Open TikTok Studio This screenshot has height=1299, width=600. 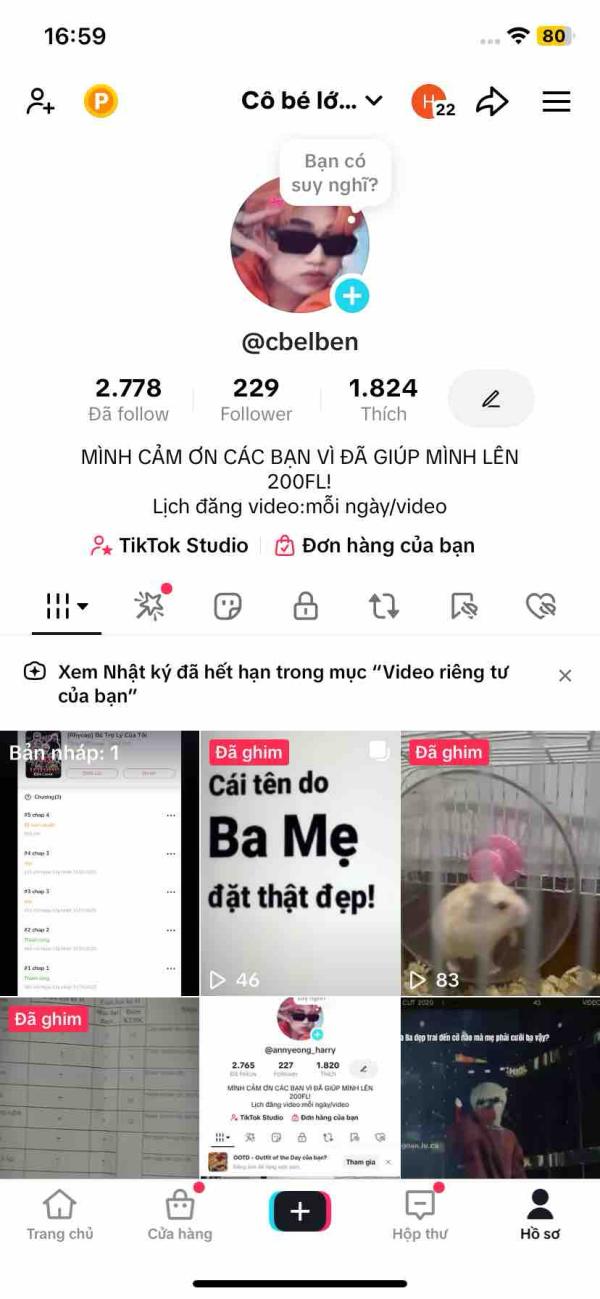coord(169,545)
